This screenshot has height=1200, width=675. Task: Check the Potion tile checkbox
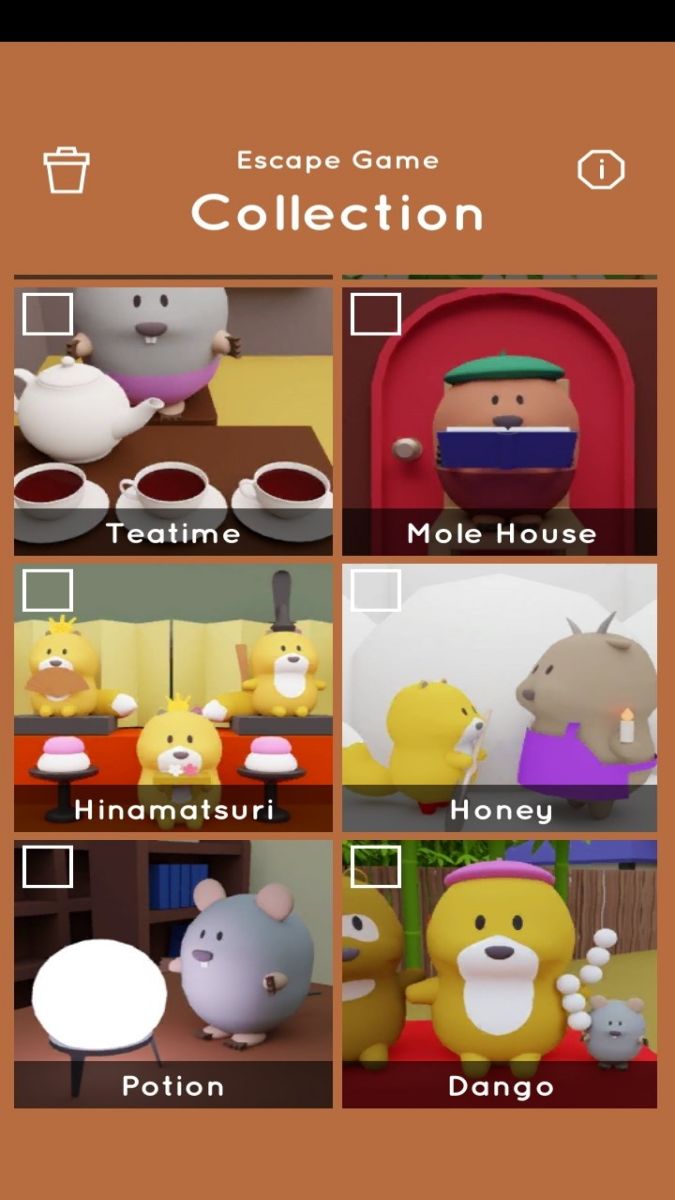click(47, 866)
